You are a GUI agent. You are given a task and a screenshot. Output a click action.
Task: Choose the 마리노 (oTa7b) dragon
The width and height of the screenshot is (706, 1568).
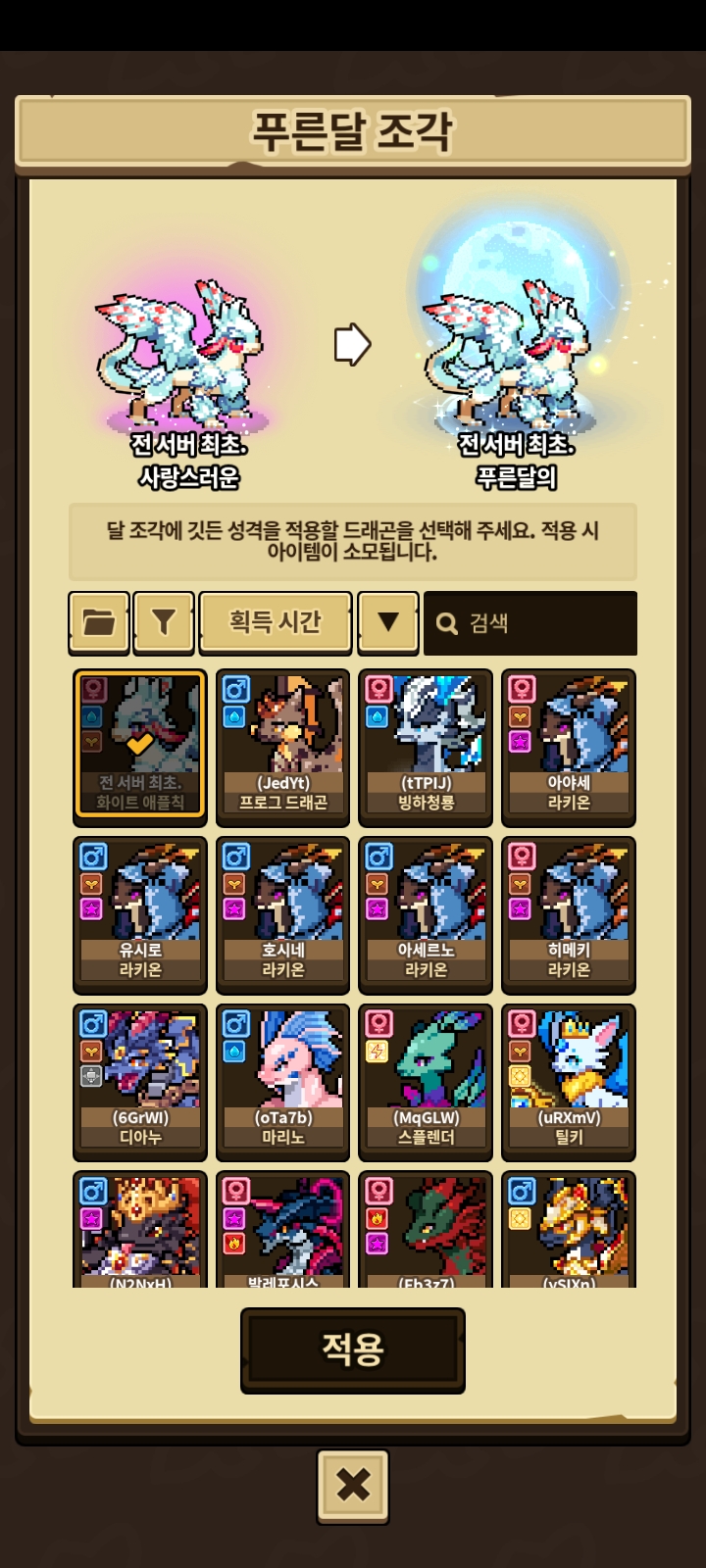(283, 1081)
